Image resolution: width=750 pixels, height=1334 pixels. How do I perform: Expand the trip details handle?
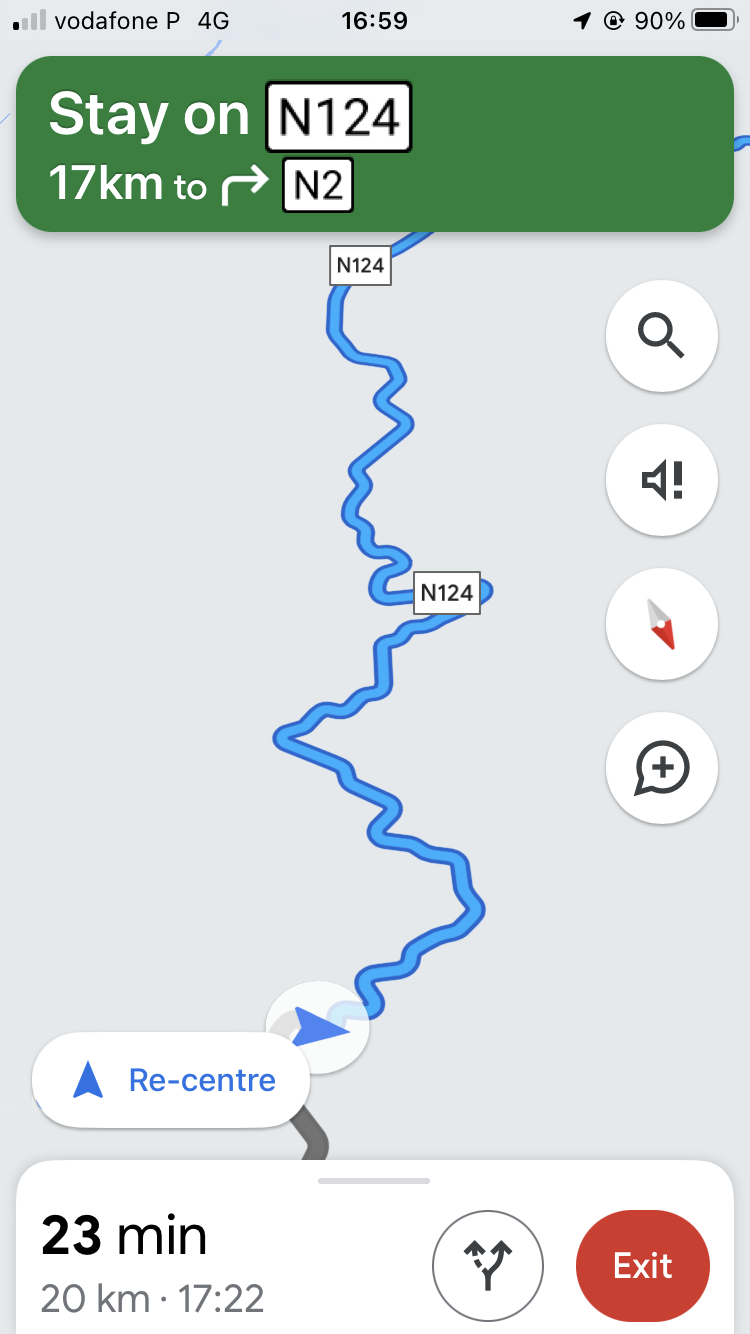click(374, 1181)
